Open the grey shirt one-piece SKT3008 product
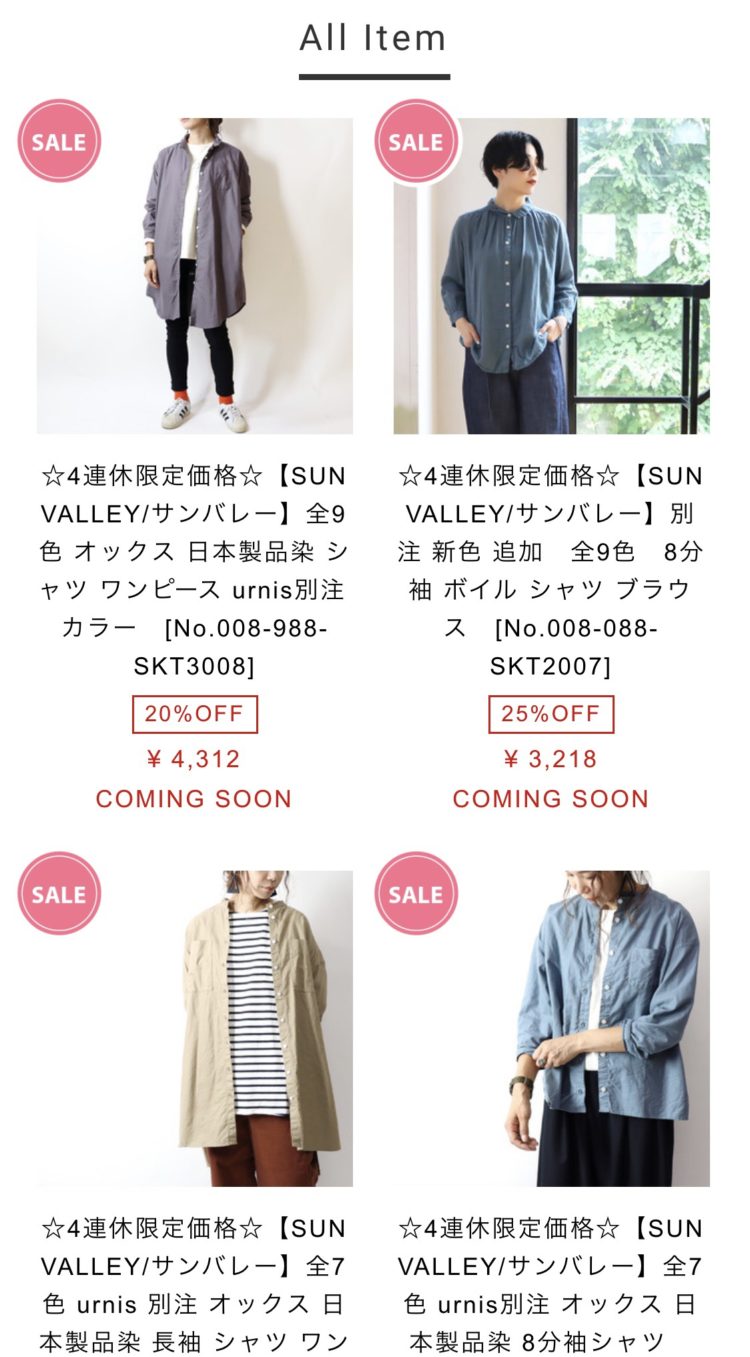The width and height of the screenshot is (750, 1357). (x=195, y=277)
